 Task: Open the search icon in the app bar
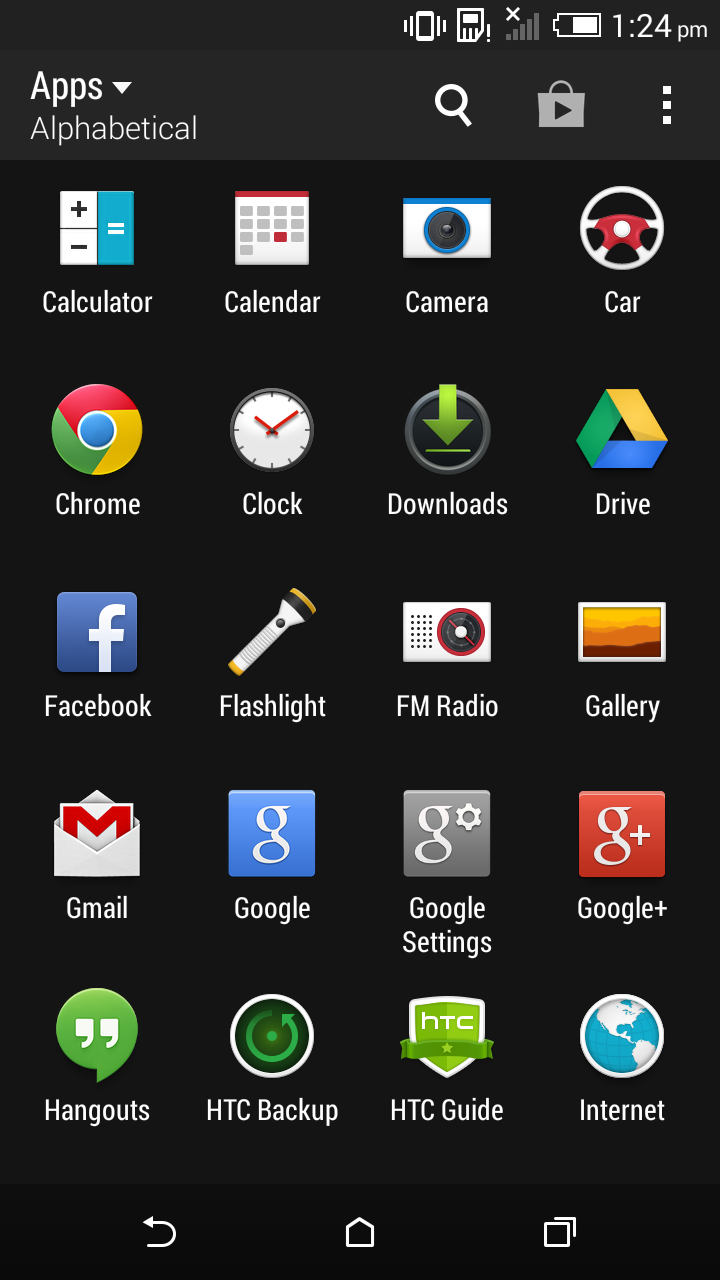pos(453,105)
